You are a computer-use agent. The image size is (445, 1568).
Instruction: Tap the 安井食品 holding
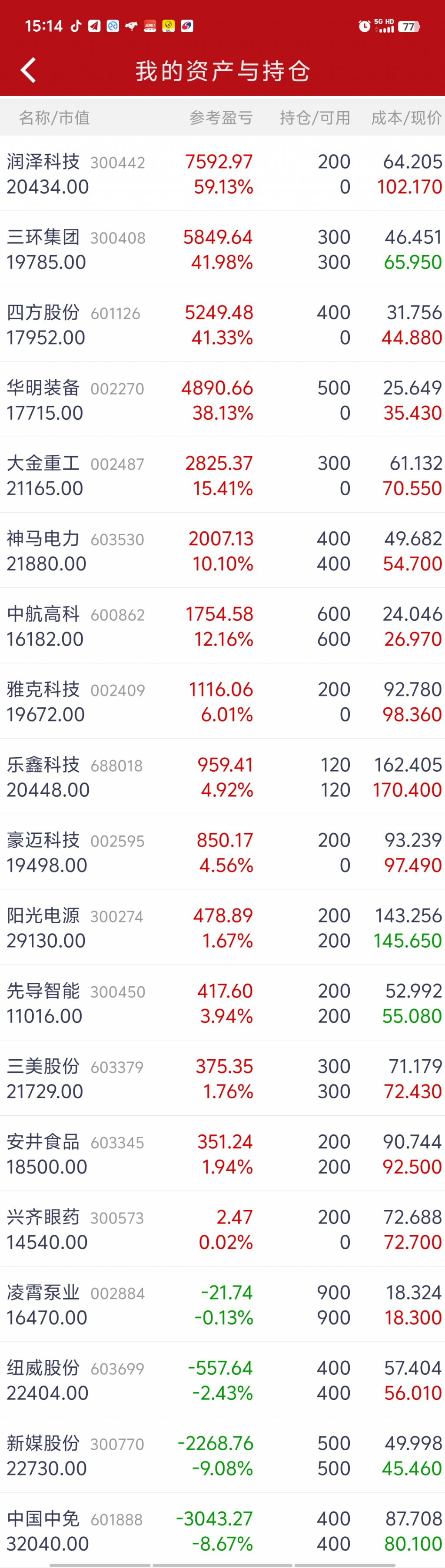coord(222,1154)
